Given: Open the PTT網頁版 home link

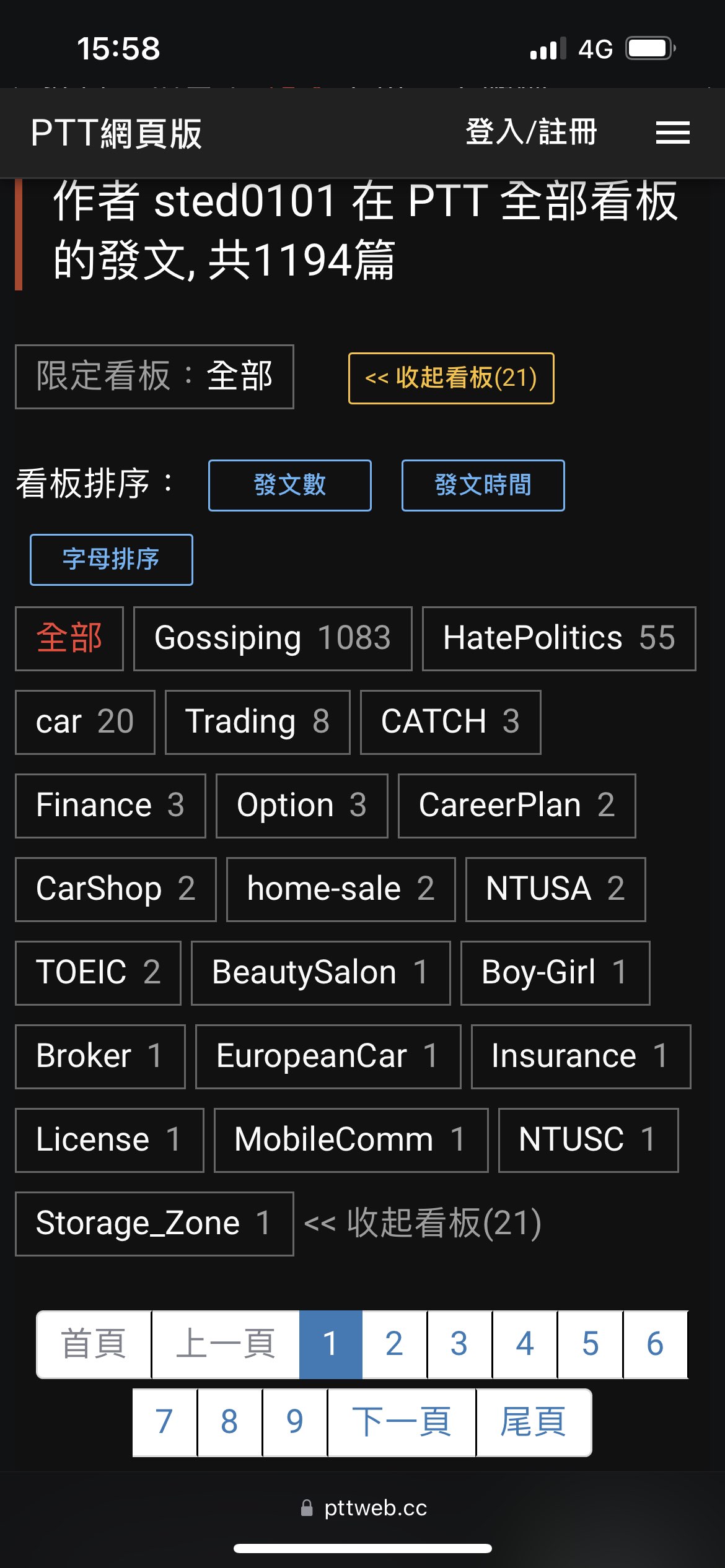Looking at the screenshot, I should pyautogui.click(x=116, y=133).
